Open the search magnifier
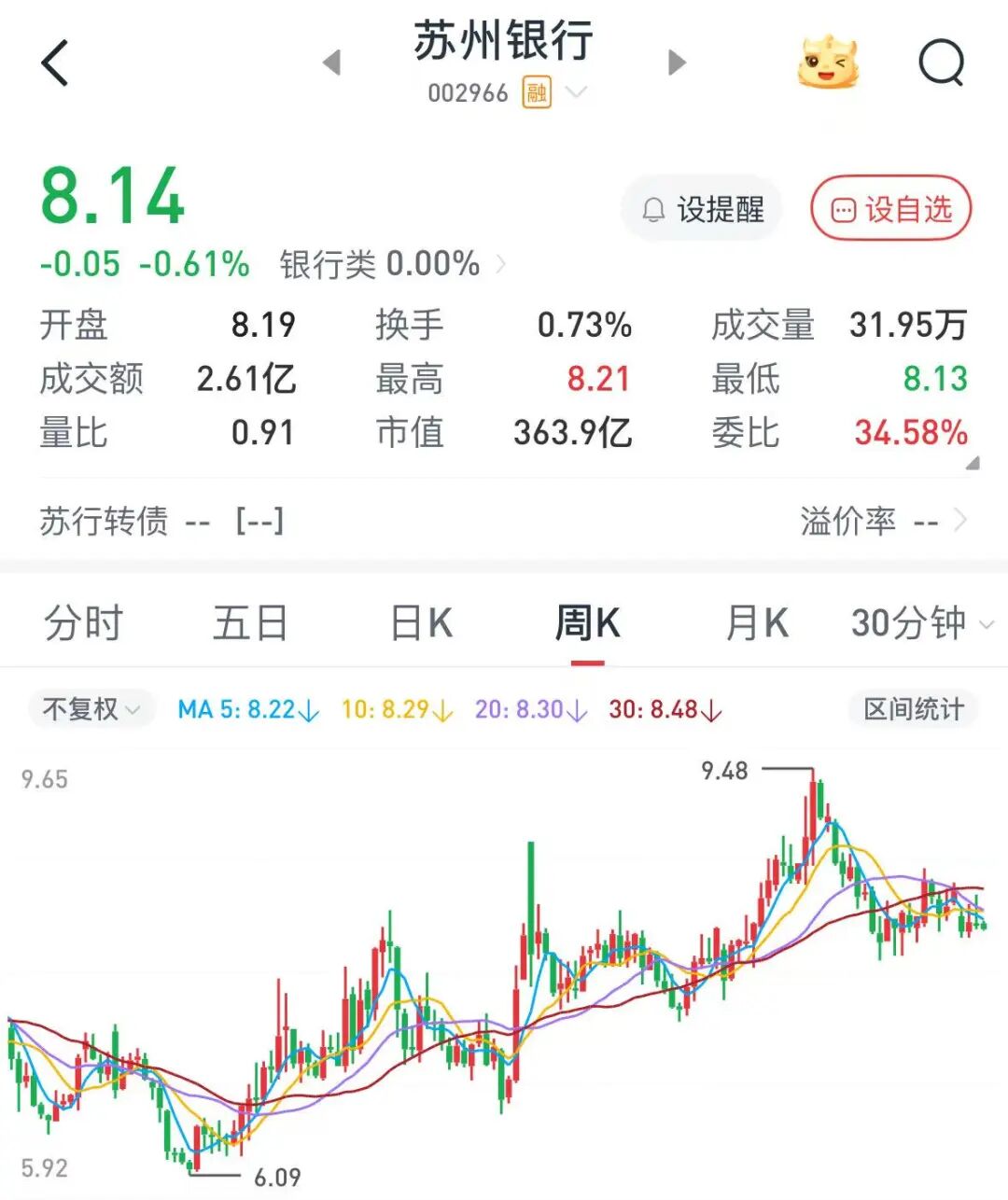 click(x=941, y=63)
